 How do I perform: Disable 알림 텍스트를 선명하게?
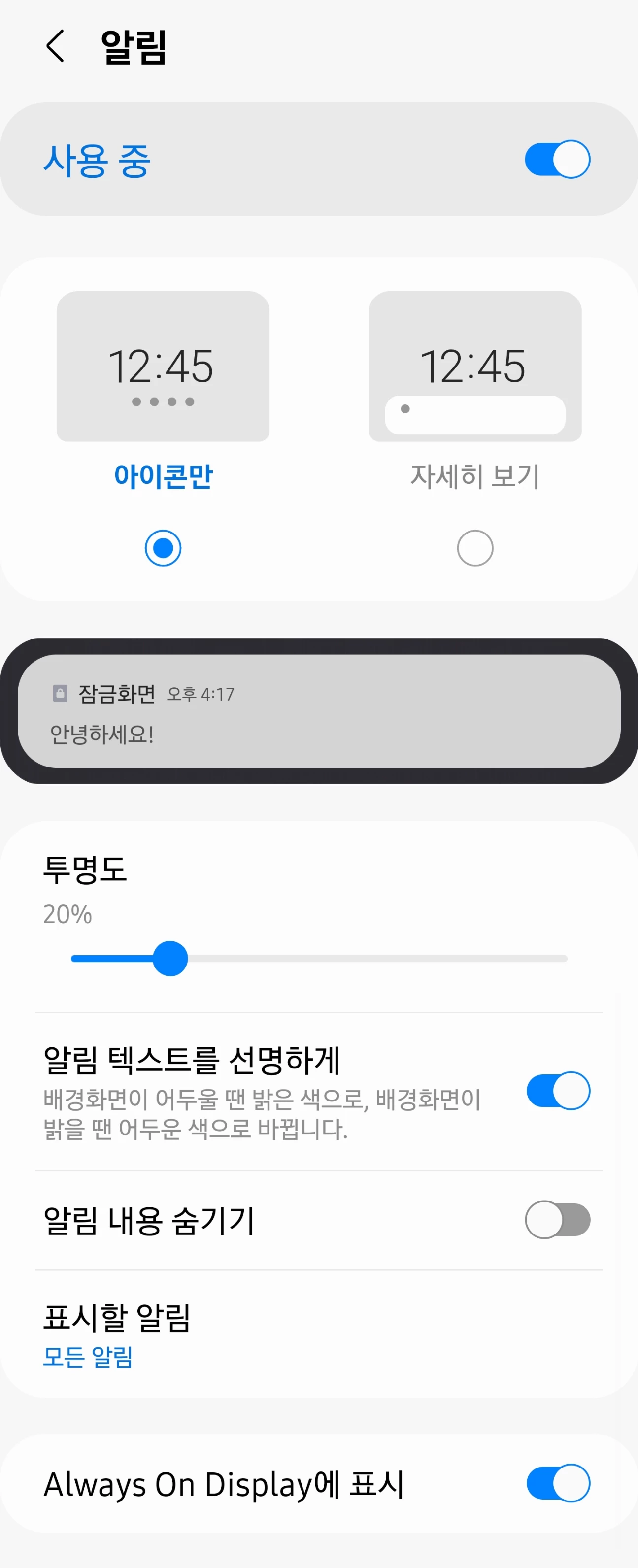coord(558,1091)
